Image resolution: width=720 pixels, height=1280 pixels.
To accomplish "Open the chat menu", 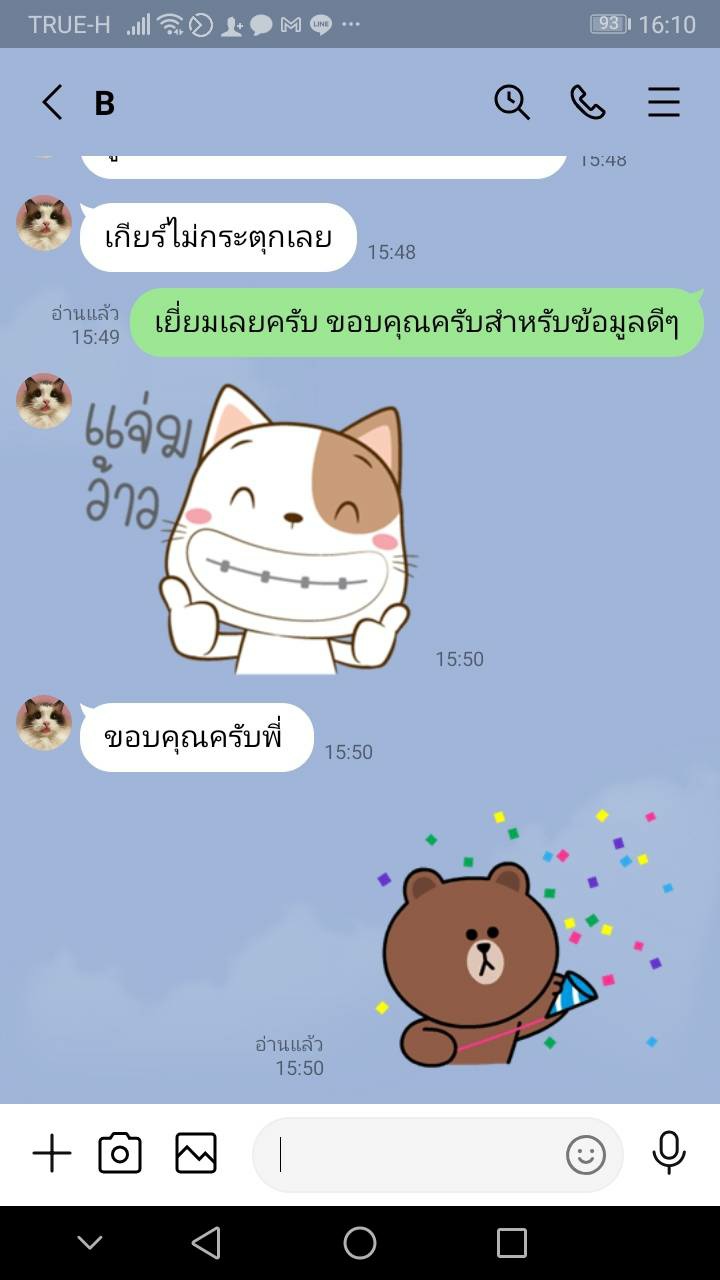I will tap(664, 102).
